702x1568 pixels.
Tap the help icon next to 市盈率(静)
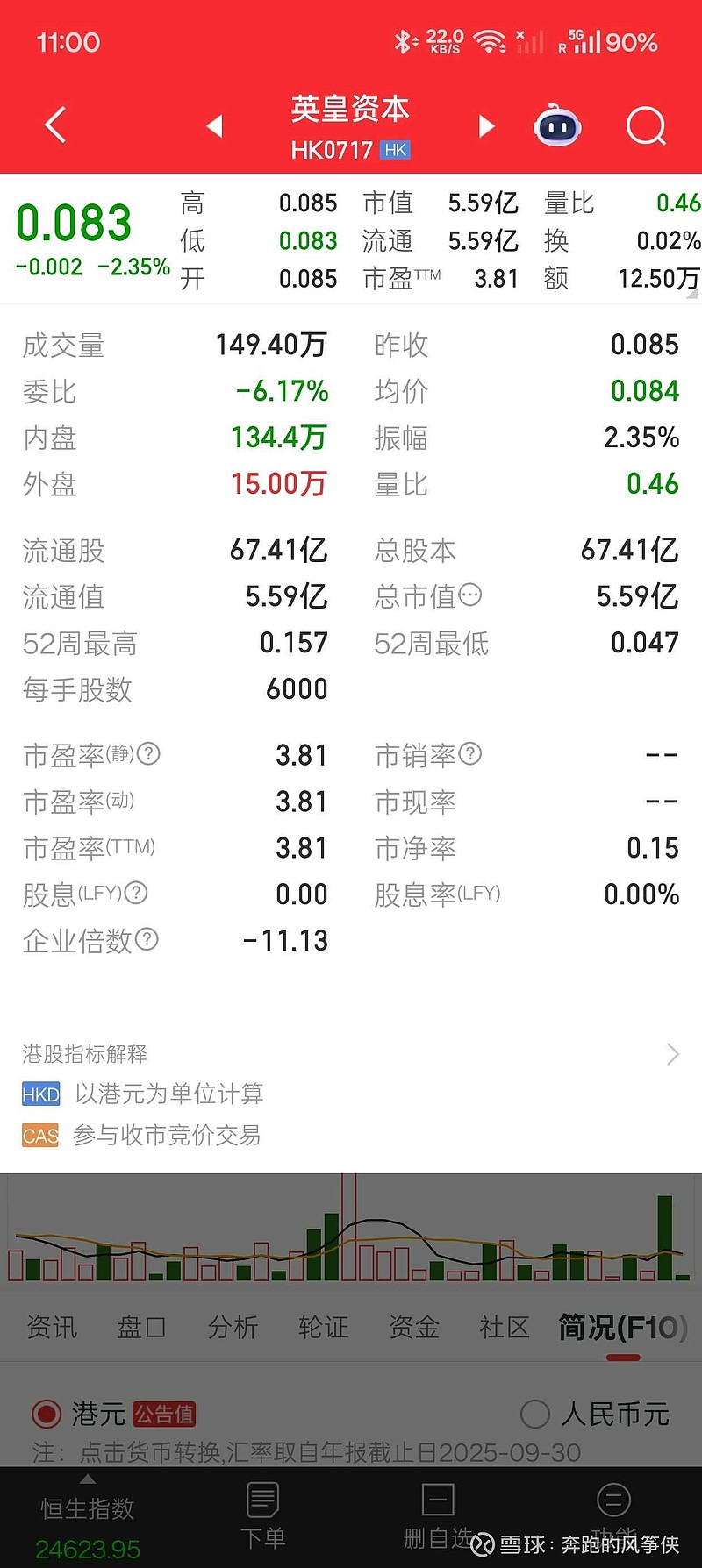pyautogui.click(x=149, y=754)
